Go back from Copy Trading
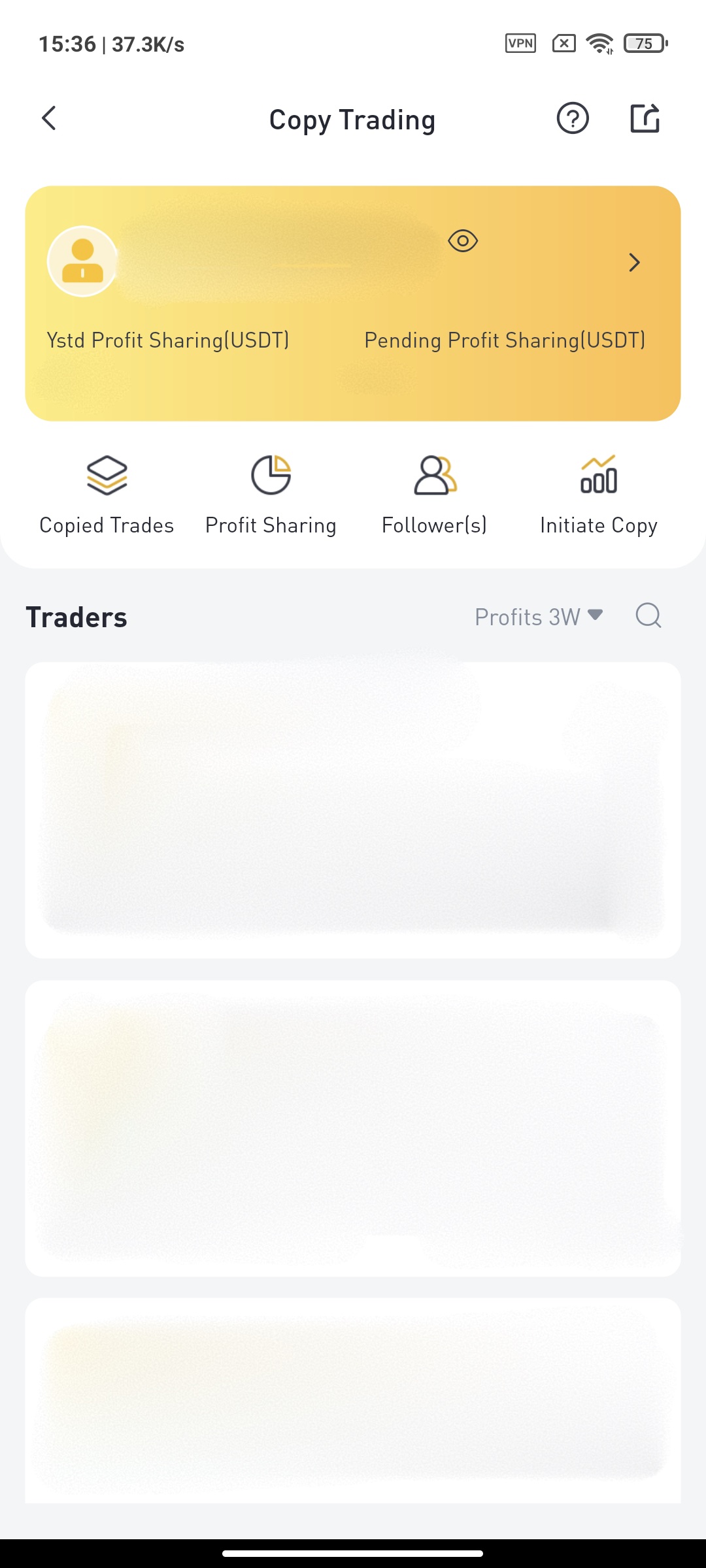The image size is (706, 1568). pyautogui.click(x=49, y=119)
